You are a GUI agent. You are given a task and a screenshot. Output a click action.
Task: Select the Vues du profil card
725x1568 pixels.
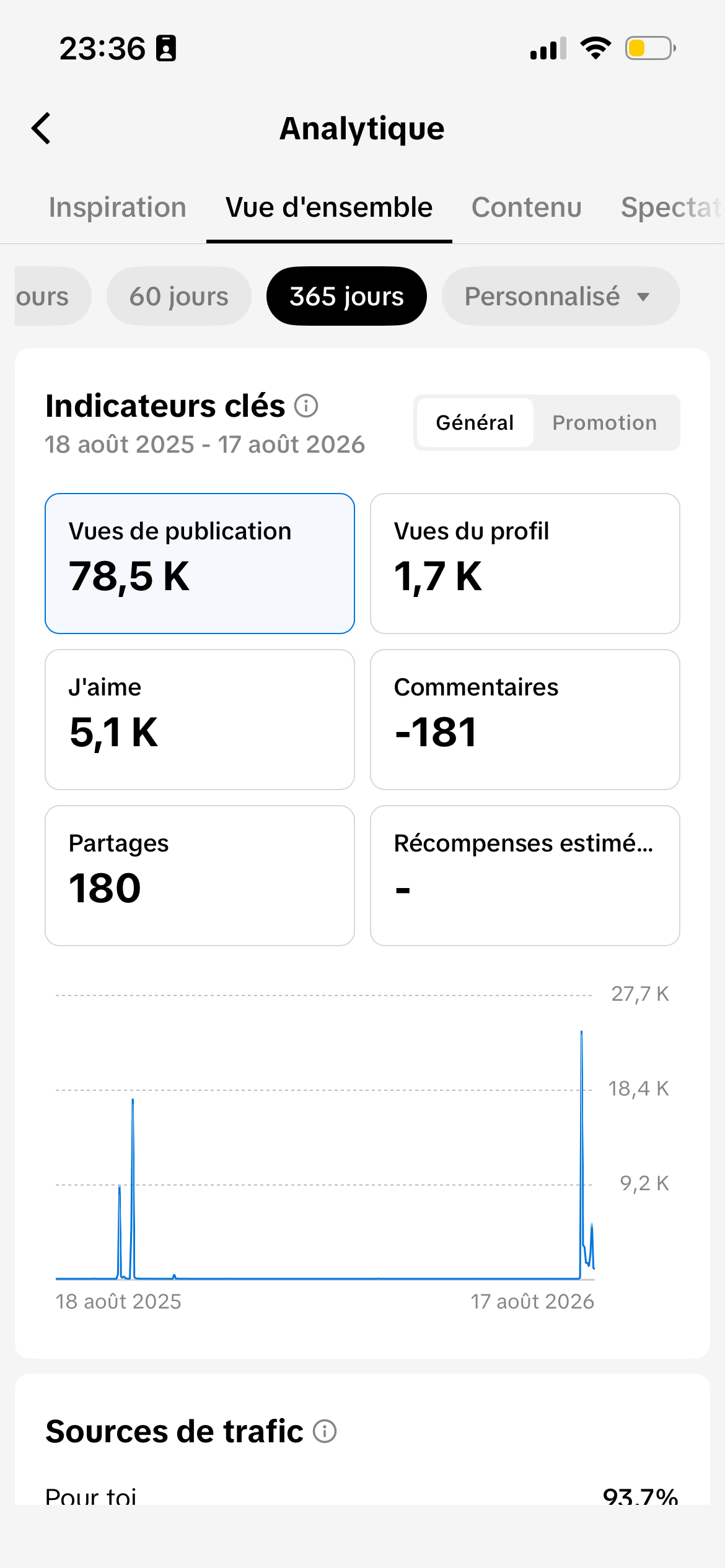pos(525,564)
